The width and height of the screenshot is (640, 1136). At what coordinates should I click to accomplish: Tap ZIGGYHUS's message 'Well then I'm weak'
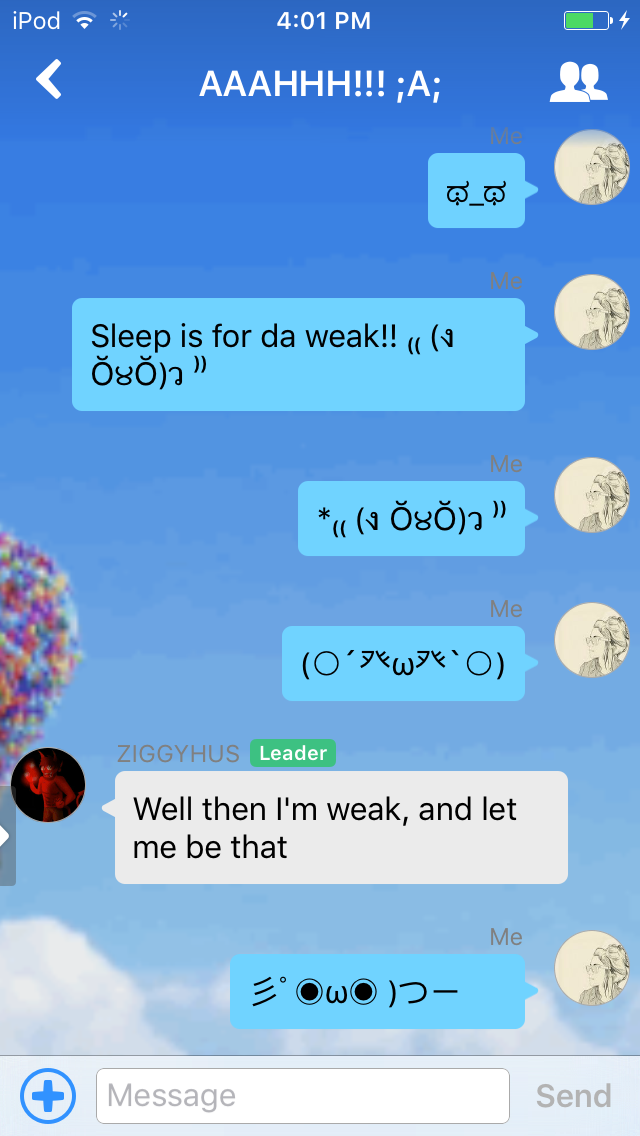click(x=341, y=827)
